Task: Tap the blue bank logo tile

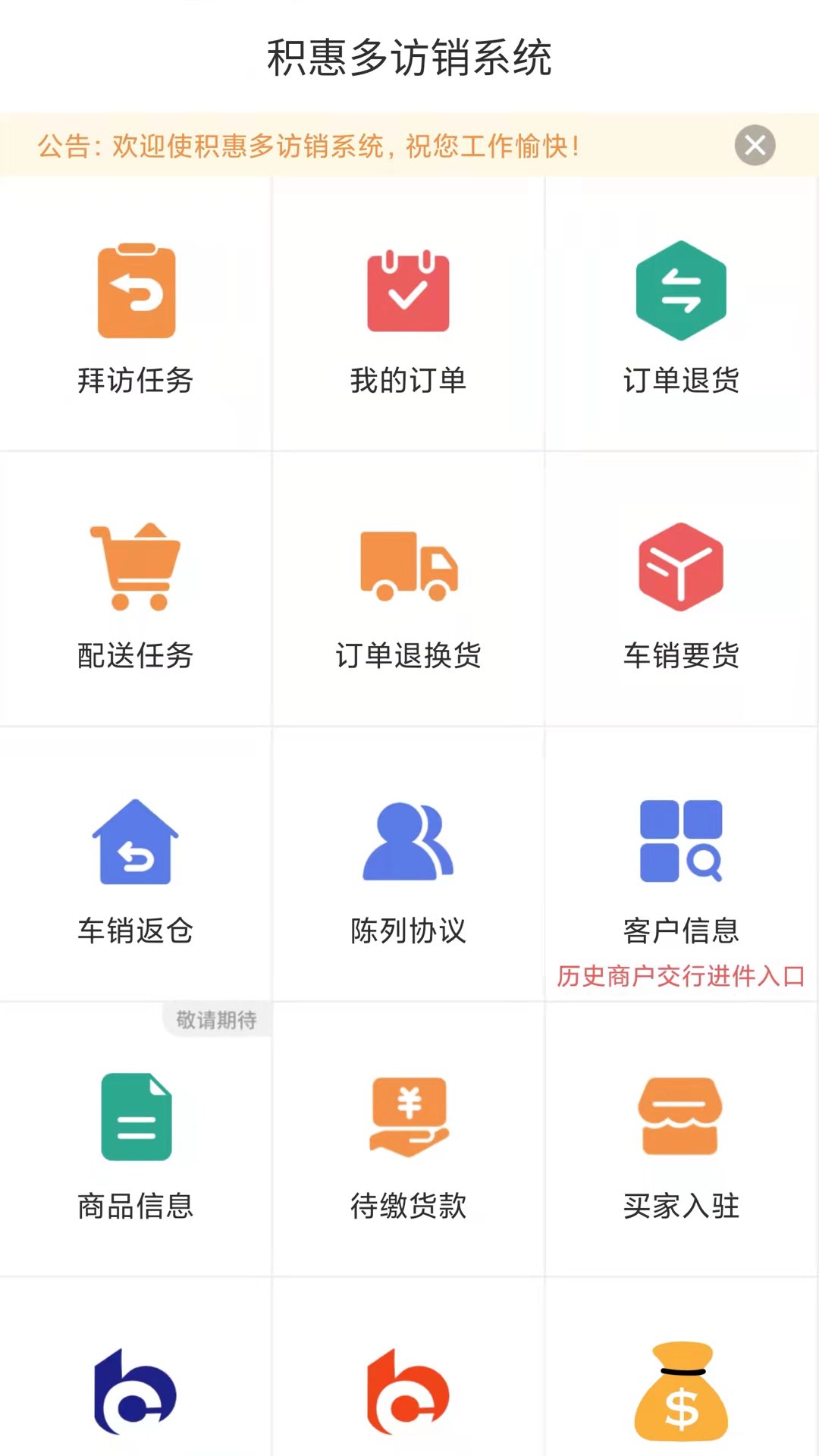Action: 136,1392
